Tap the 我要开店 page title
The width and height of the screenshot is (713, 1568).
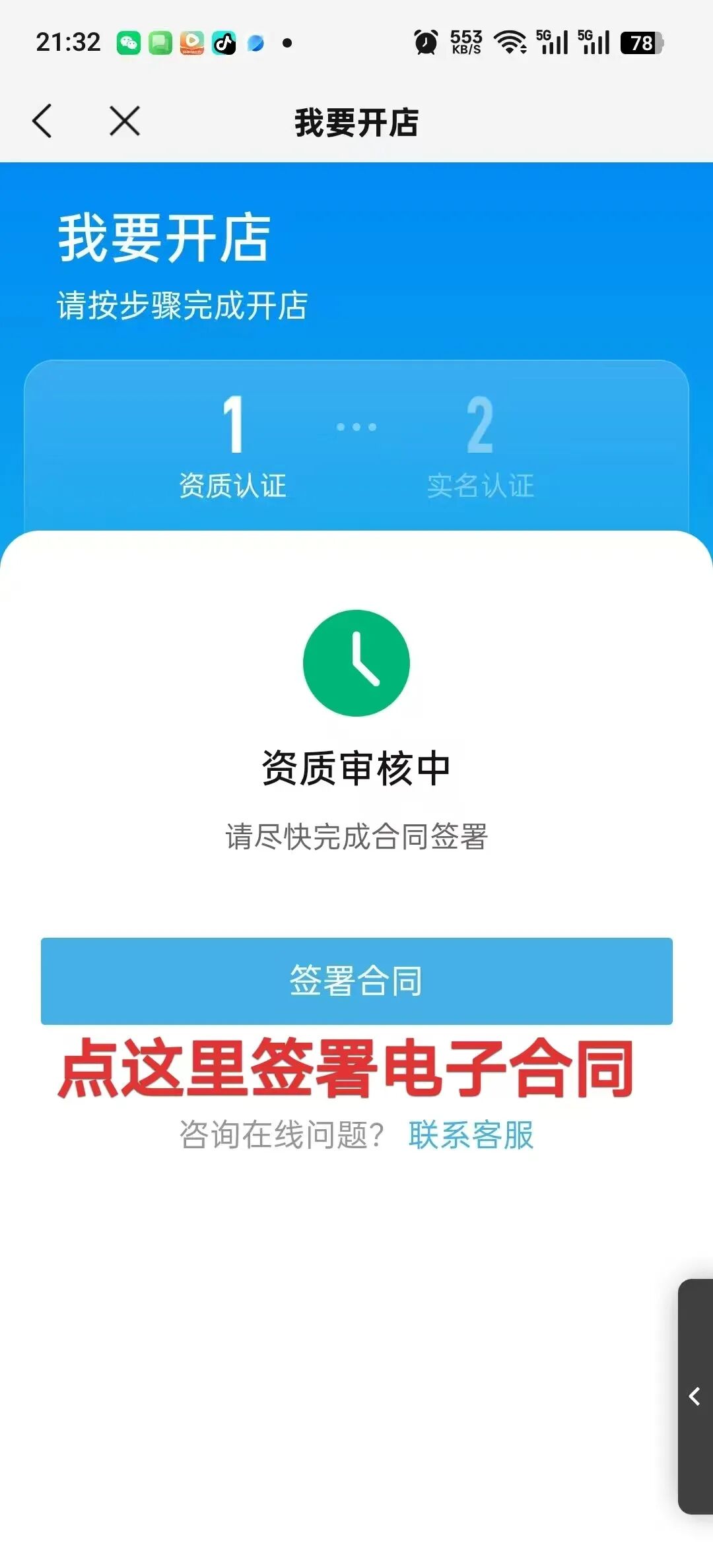point(356,123)
